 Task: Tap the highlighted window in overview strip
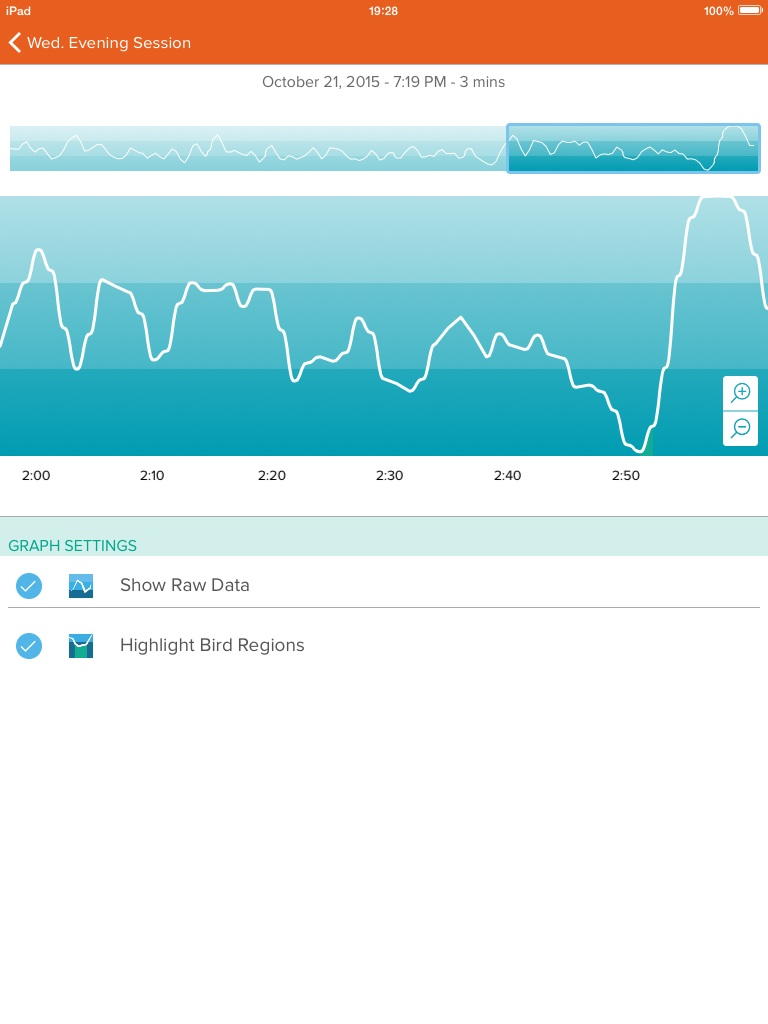point(632,149)
